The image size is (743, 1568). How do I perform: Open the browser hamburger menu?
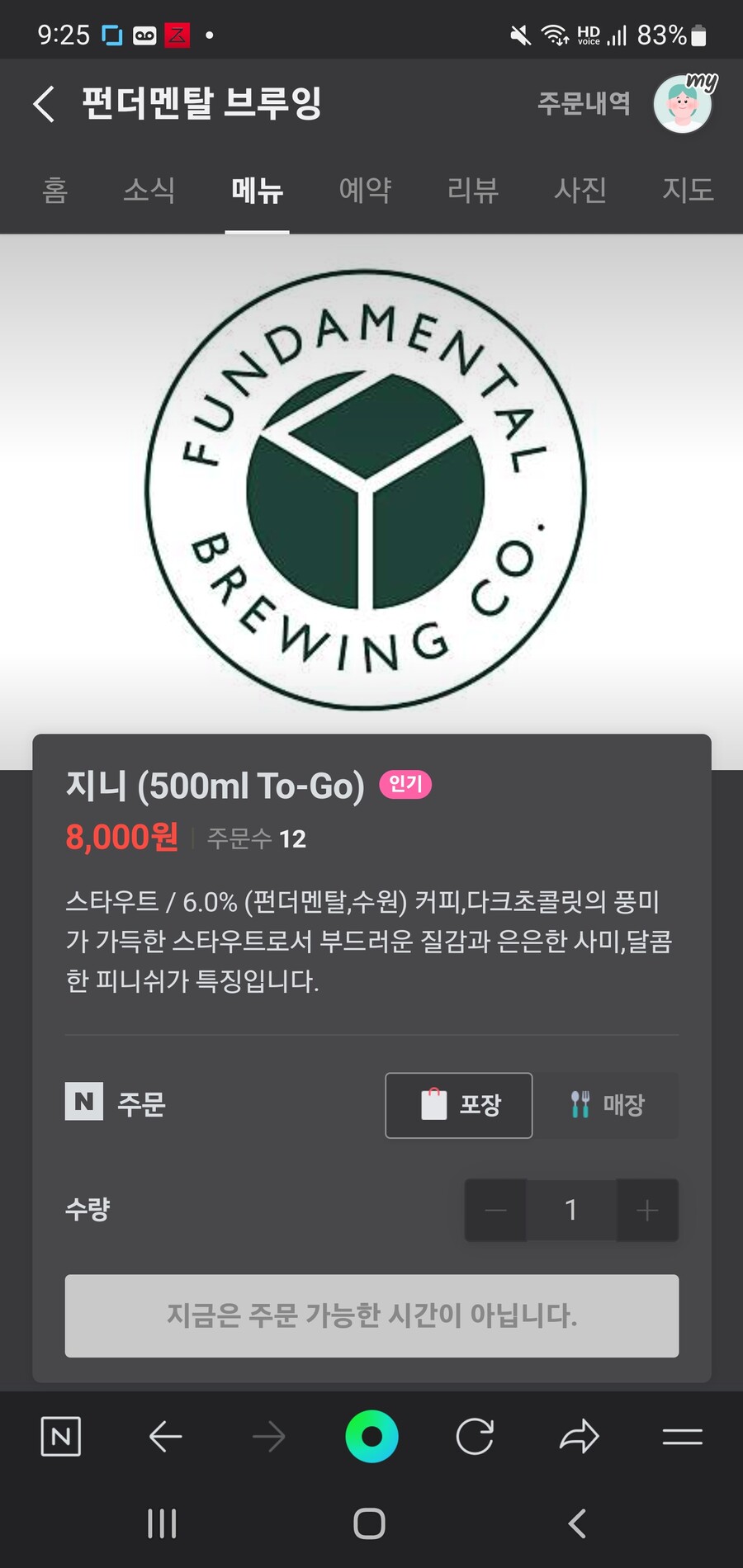pos(682,1437)
